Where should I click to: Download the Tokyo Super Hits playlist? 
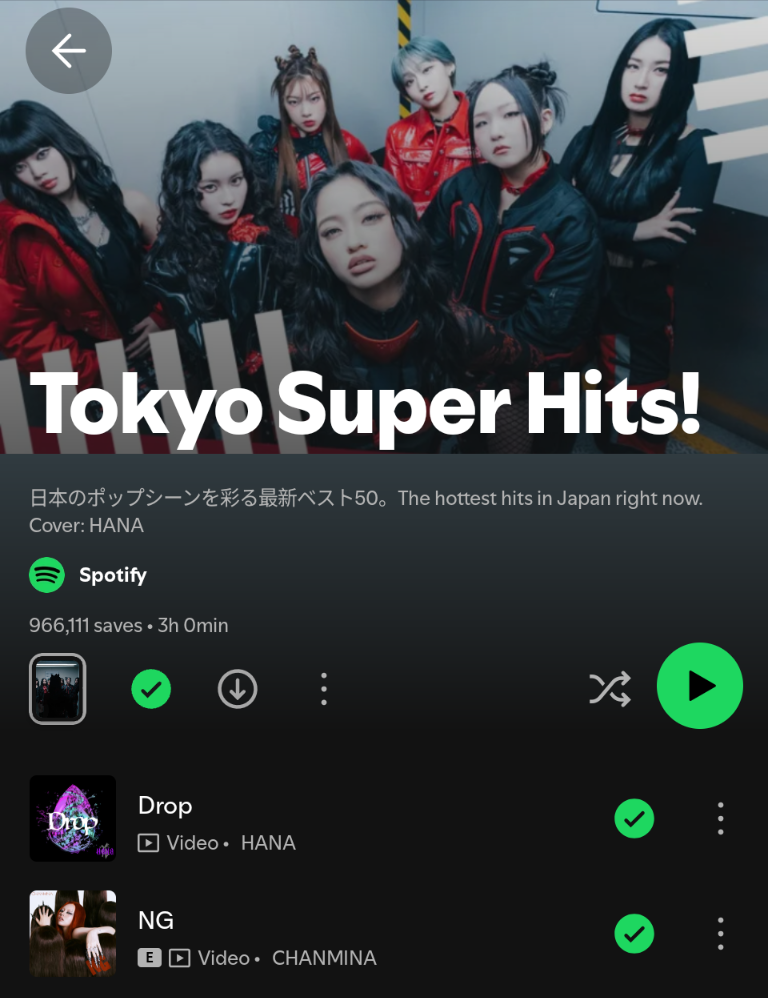tap(237, 689)
